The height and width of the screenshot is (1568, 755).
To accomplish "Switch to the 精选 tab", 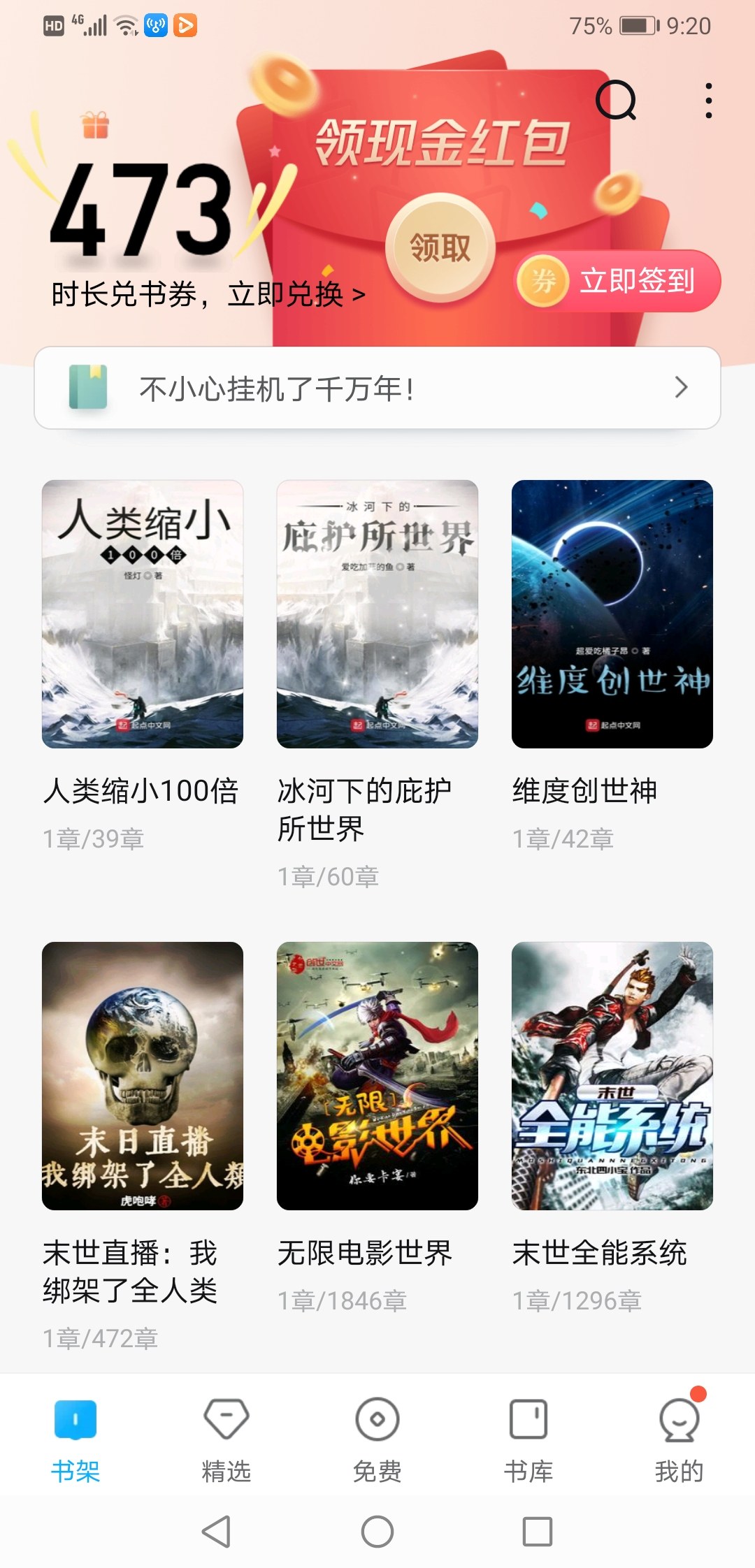I will coord(226,1439).
